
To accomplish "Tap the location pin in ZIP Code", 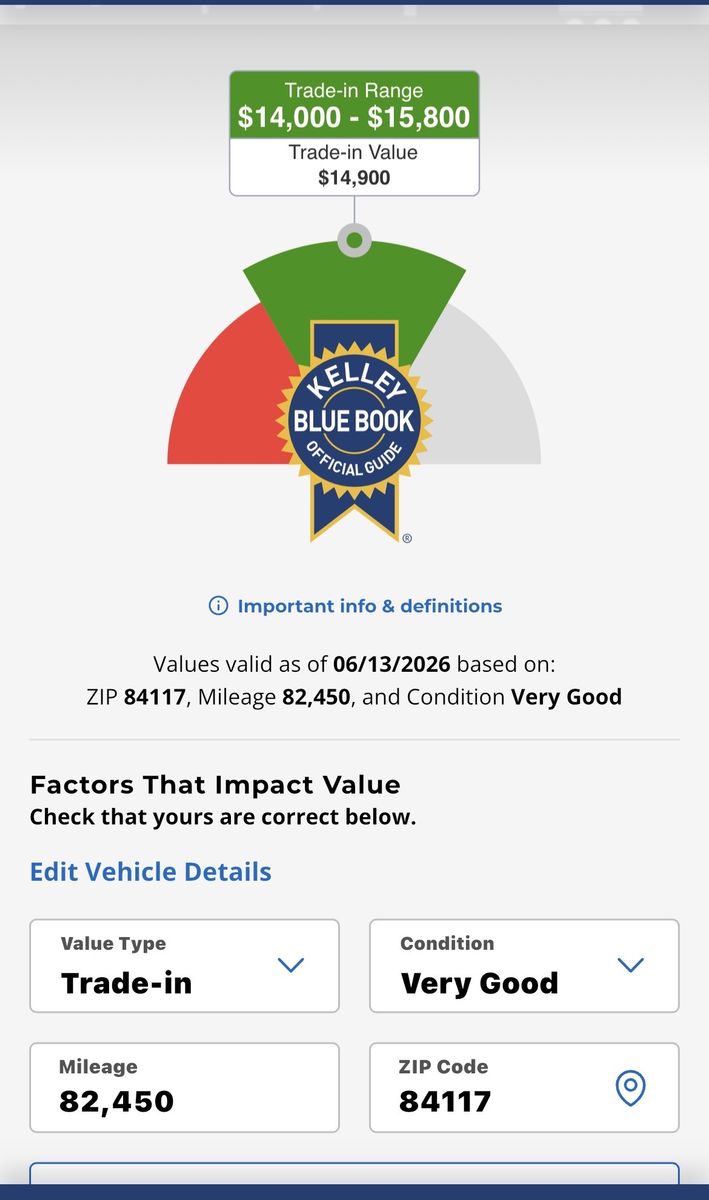I will pyautogui.click(x=630, y=1088).
